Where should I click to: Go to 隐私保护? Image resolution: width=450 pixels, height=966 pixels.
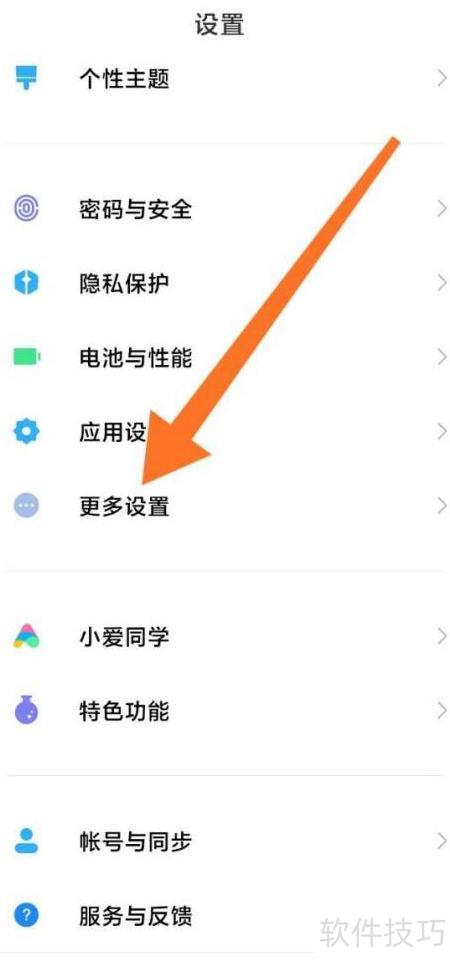click(225, 283)
